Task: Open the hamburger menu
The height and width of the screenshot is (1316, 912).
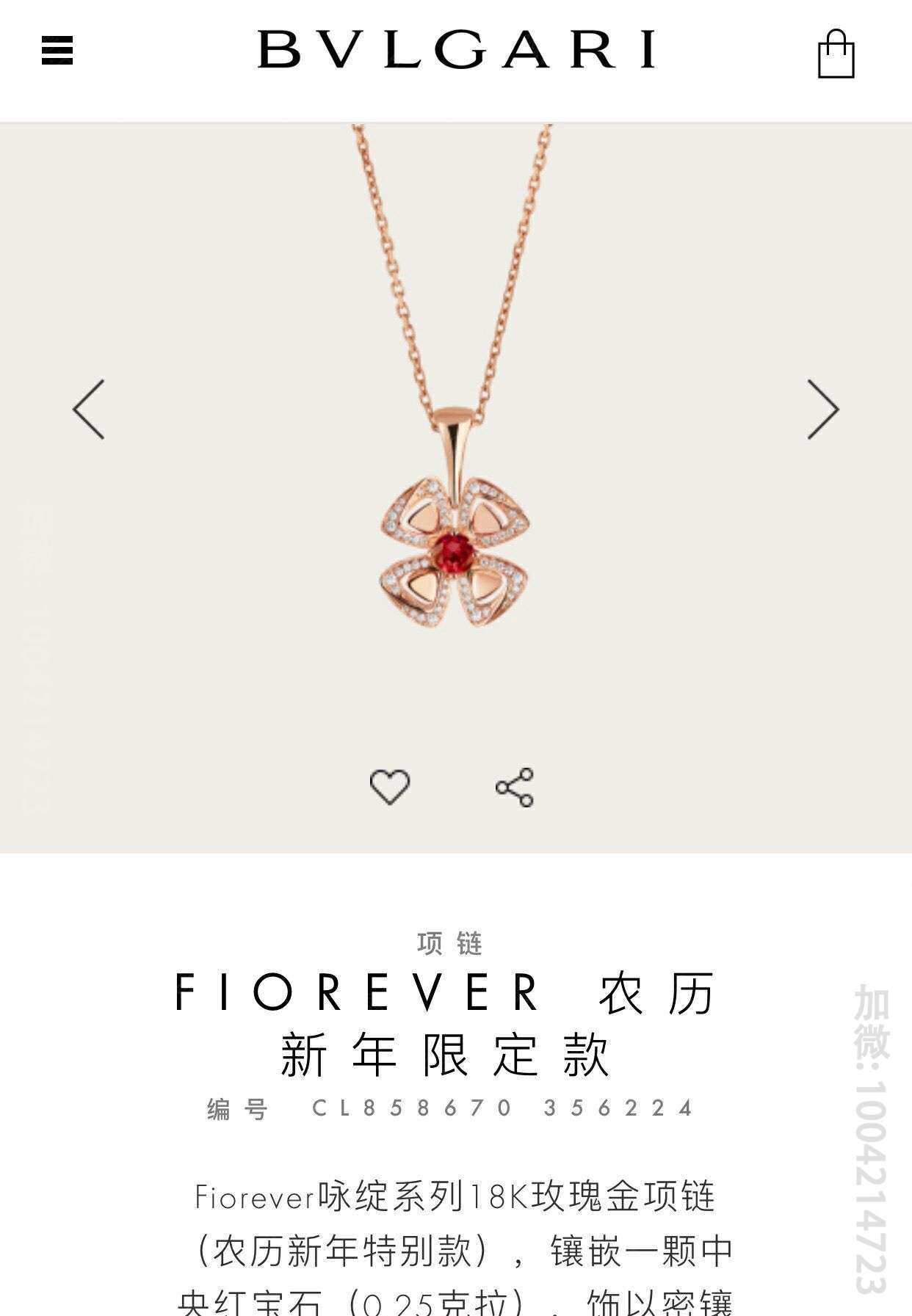Action: point(57,51)
